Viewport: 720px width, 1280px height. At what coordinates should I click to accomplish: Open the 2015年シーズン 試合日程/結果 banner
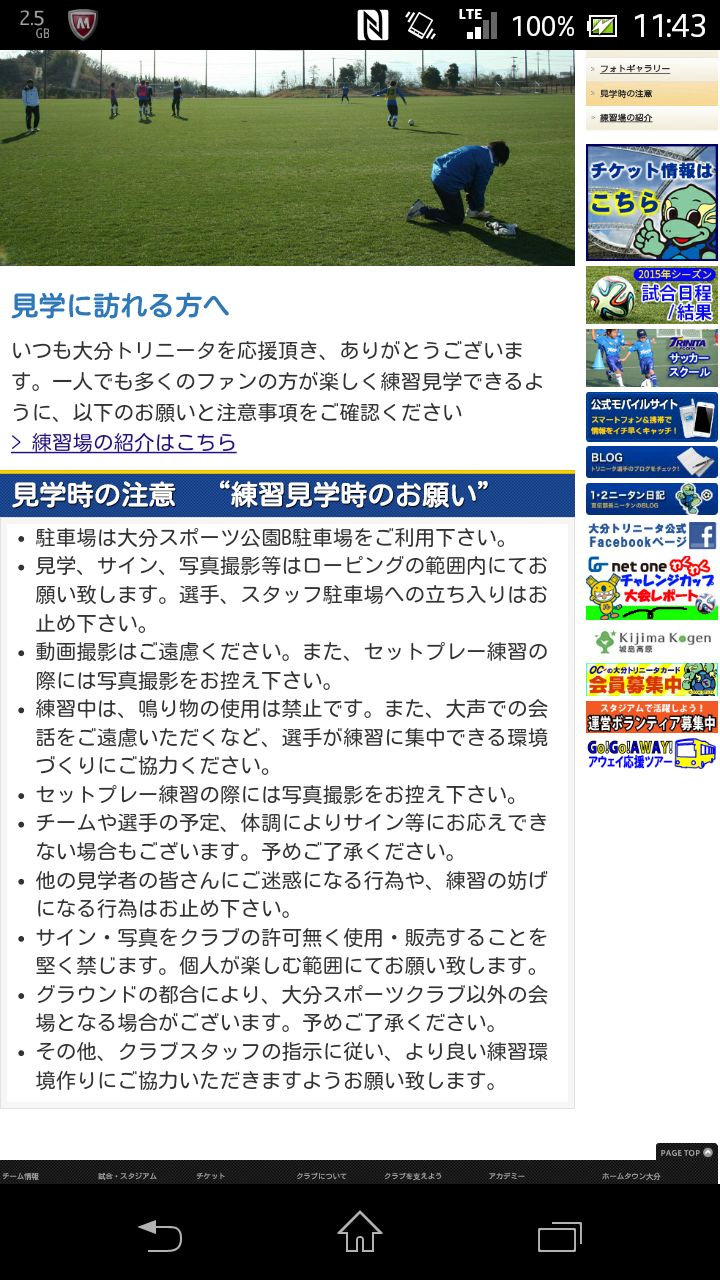(652, 295)
